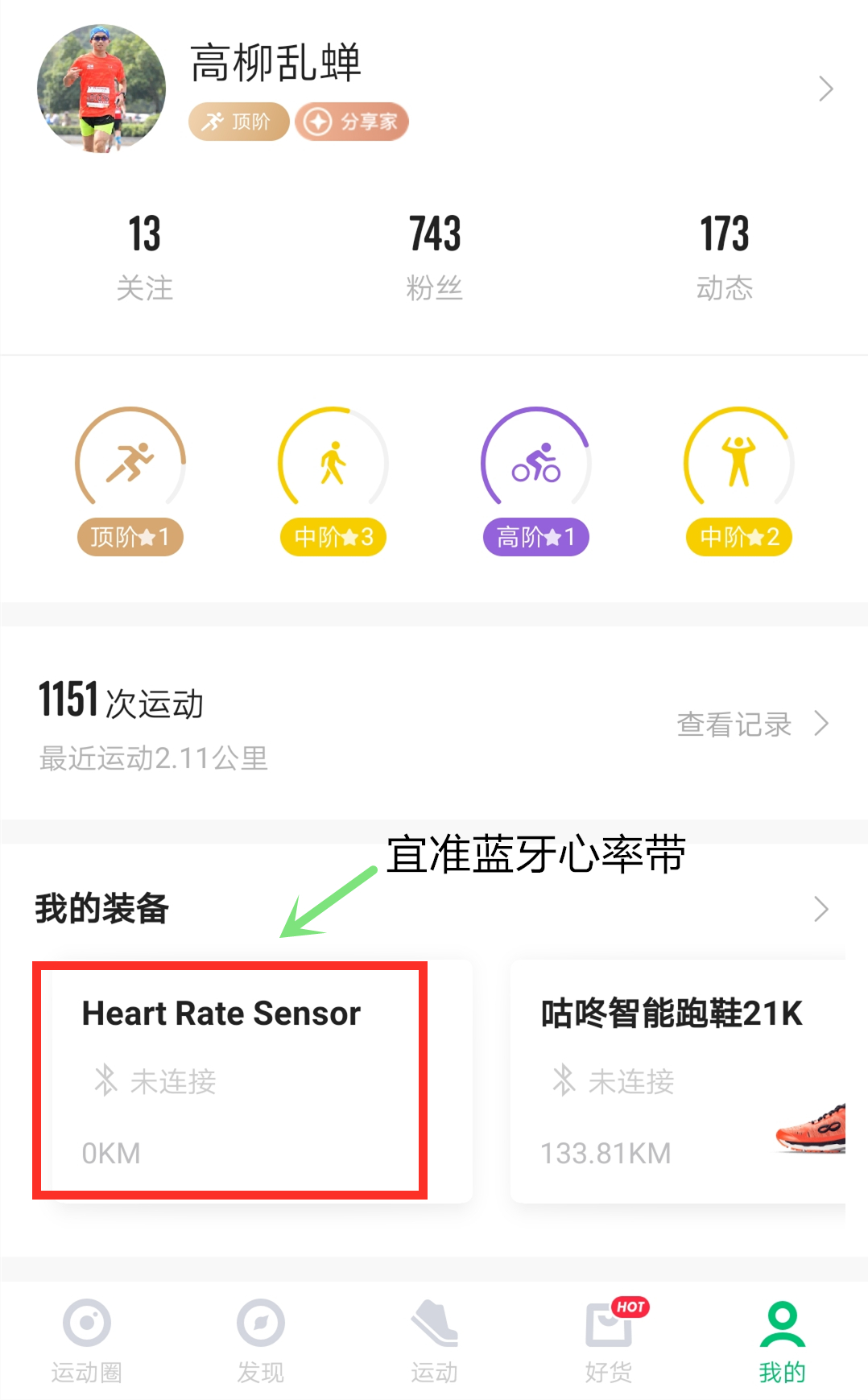868x1400 pixels.
Task: Tap 未连接 to connect the 咕咚智能跑鞋21K
Action: point(631,1082)
